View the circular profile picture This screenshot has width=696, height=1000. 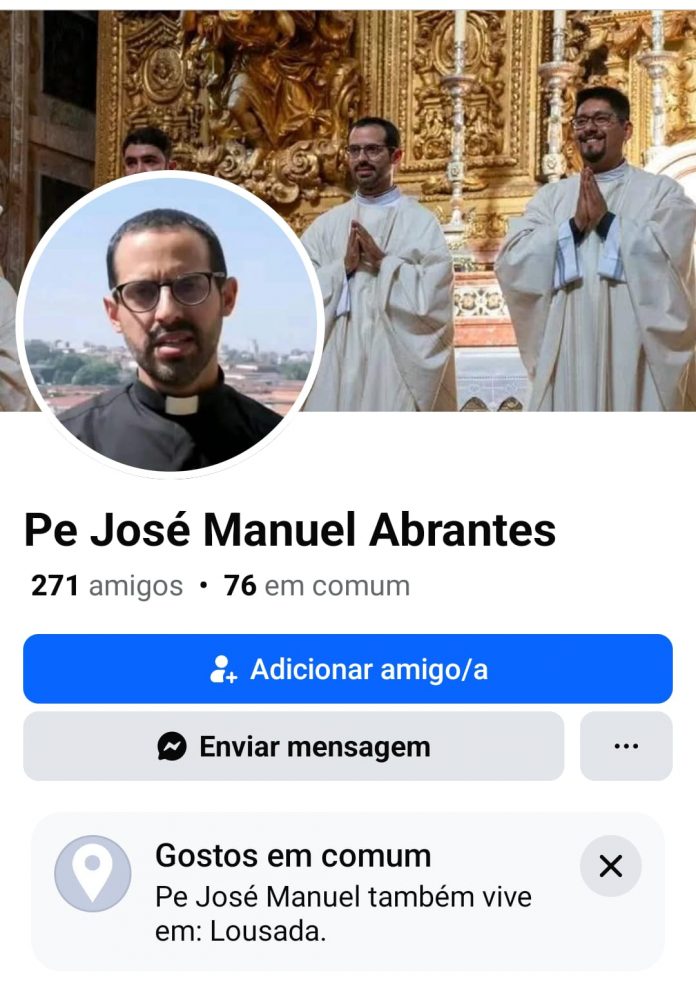tap(170, 325)
